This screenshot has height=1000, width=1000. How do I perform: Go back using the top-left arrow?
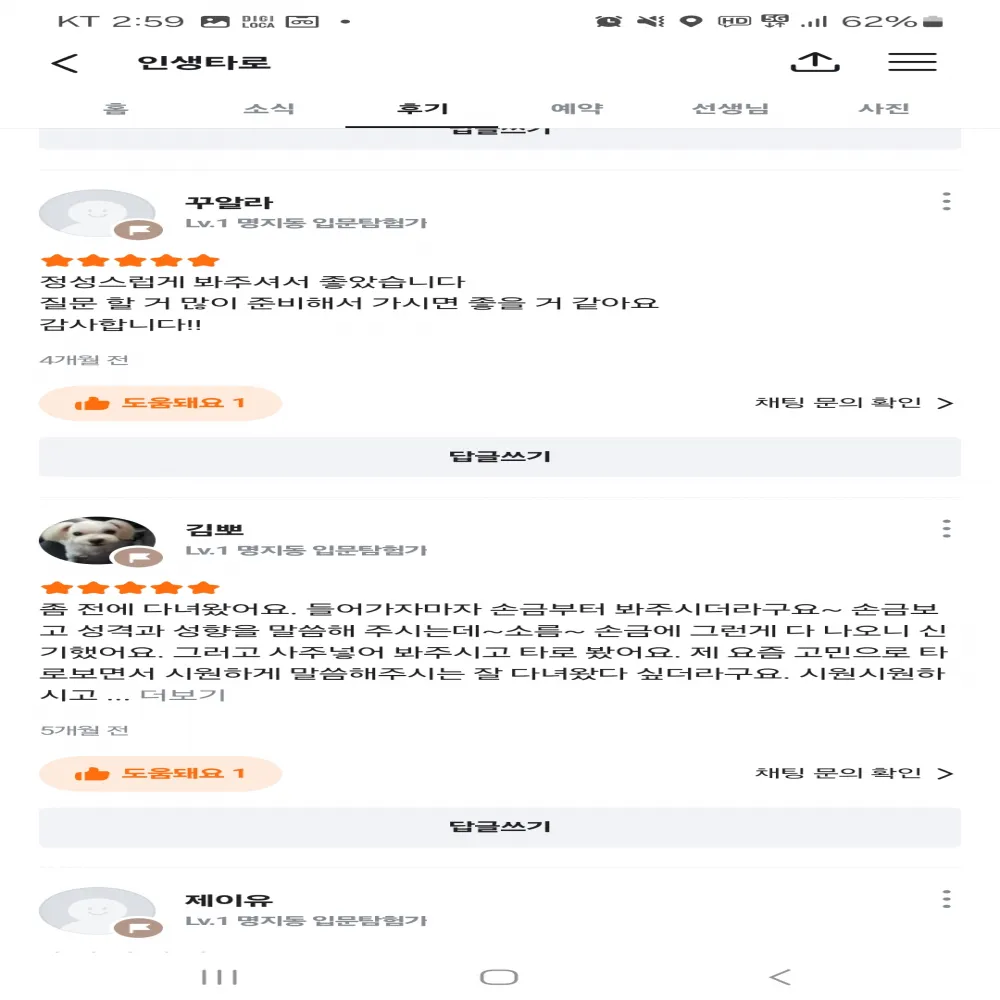(64, 63)
